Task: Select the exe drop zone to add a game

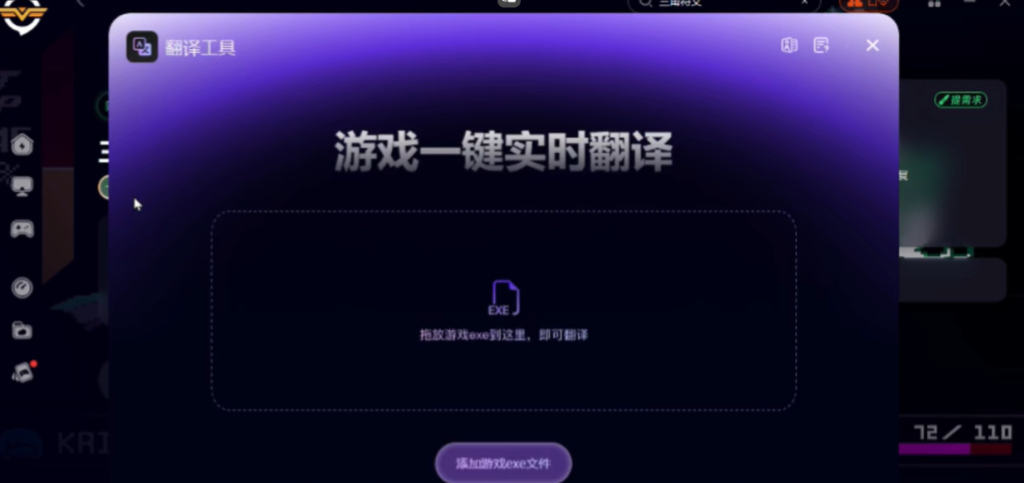Action: pos(503,310)
